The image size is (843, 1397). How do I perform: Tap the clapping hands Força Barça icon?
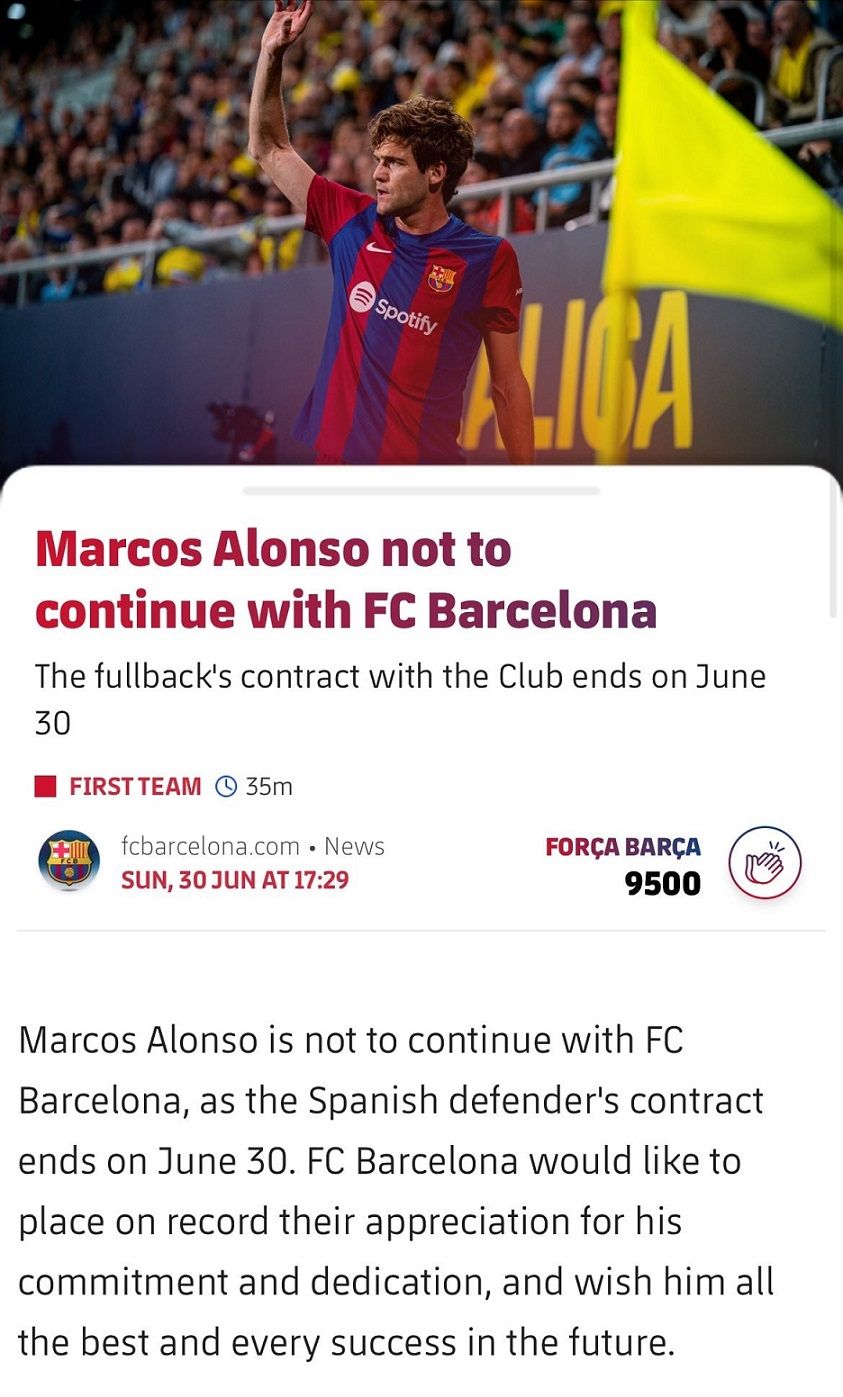[x=765, y=862]
